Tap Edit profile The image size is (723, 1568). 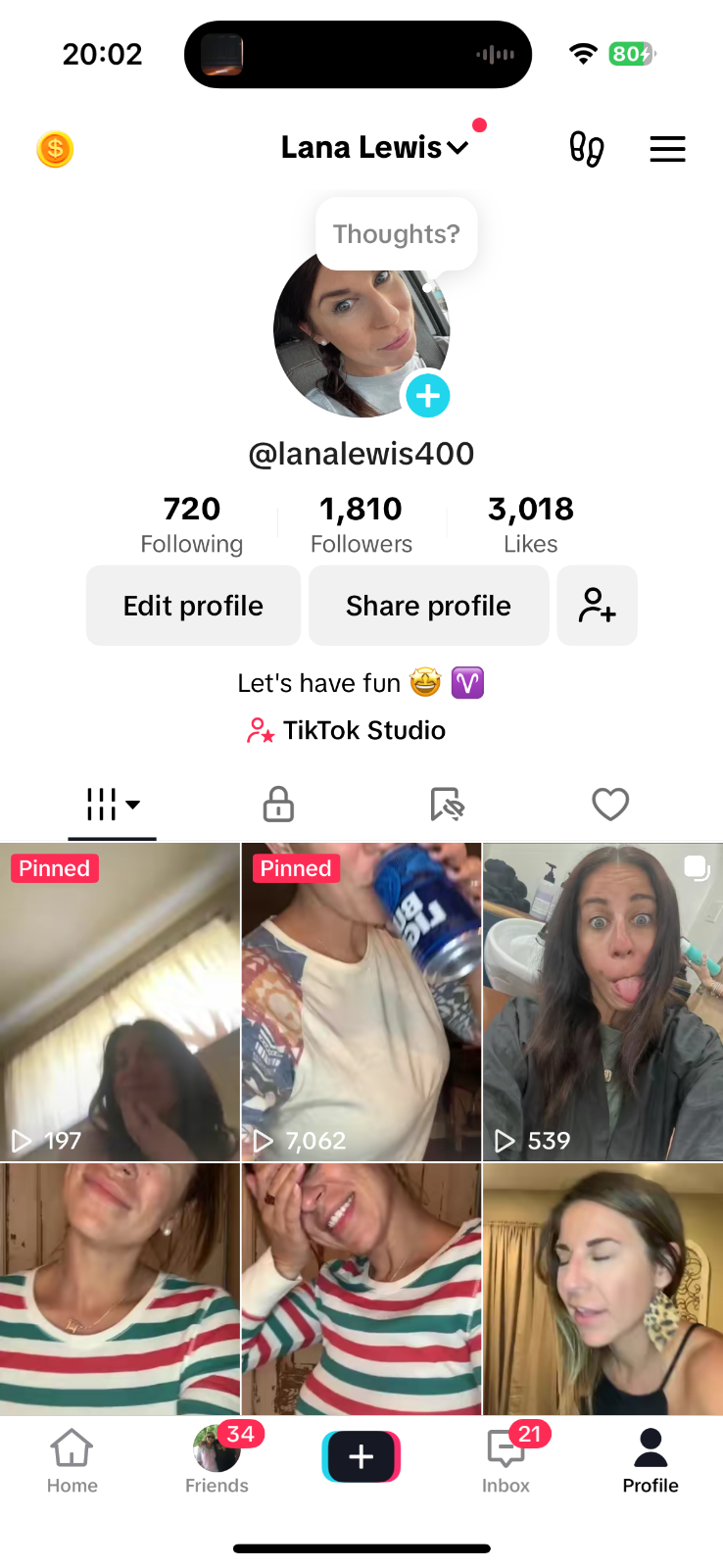point(193,606)
